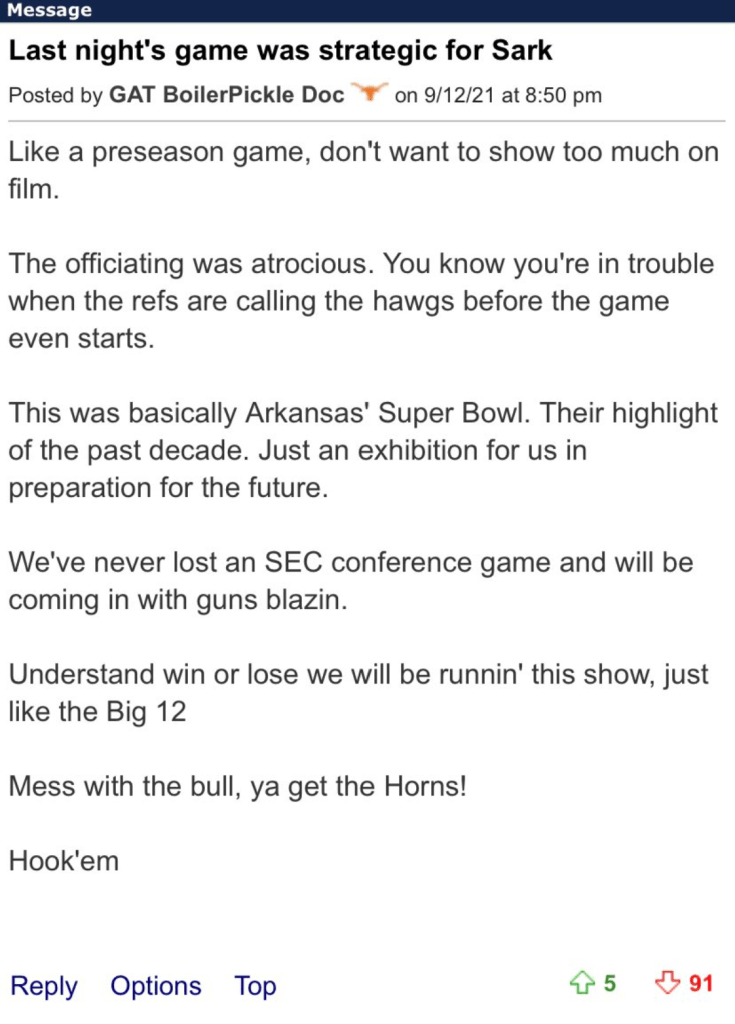Upvote this post

582,984
